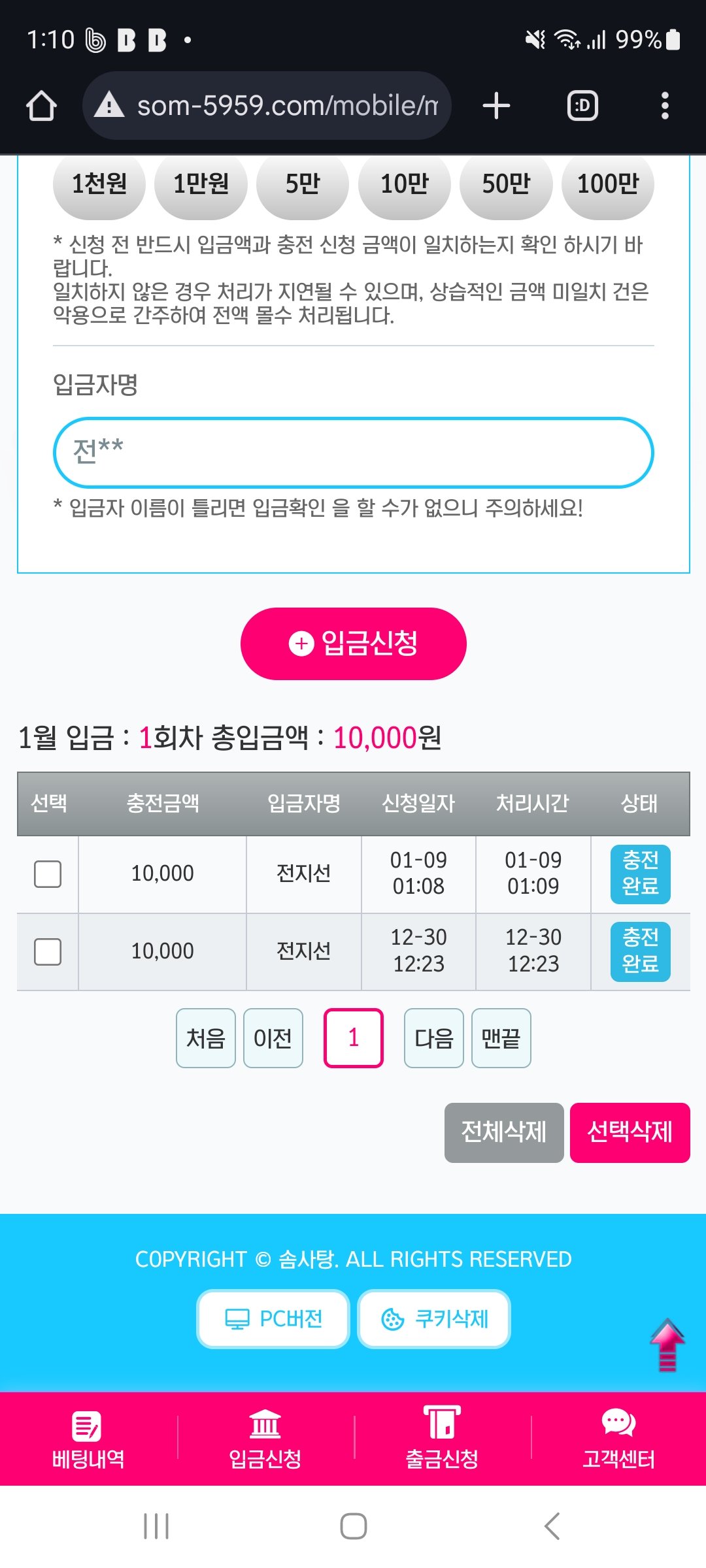
Task: Tap the URL address bar
Action: (x=268, y=106)
